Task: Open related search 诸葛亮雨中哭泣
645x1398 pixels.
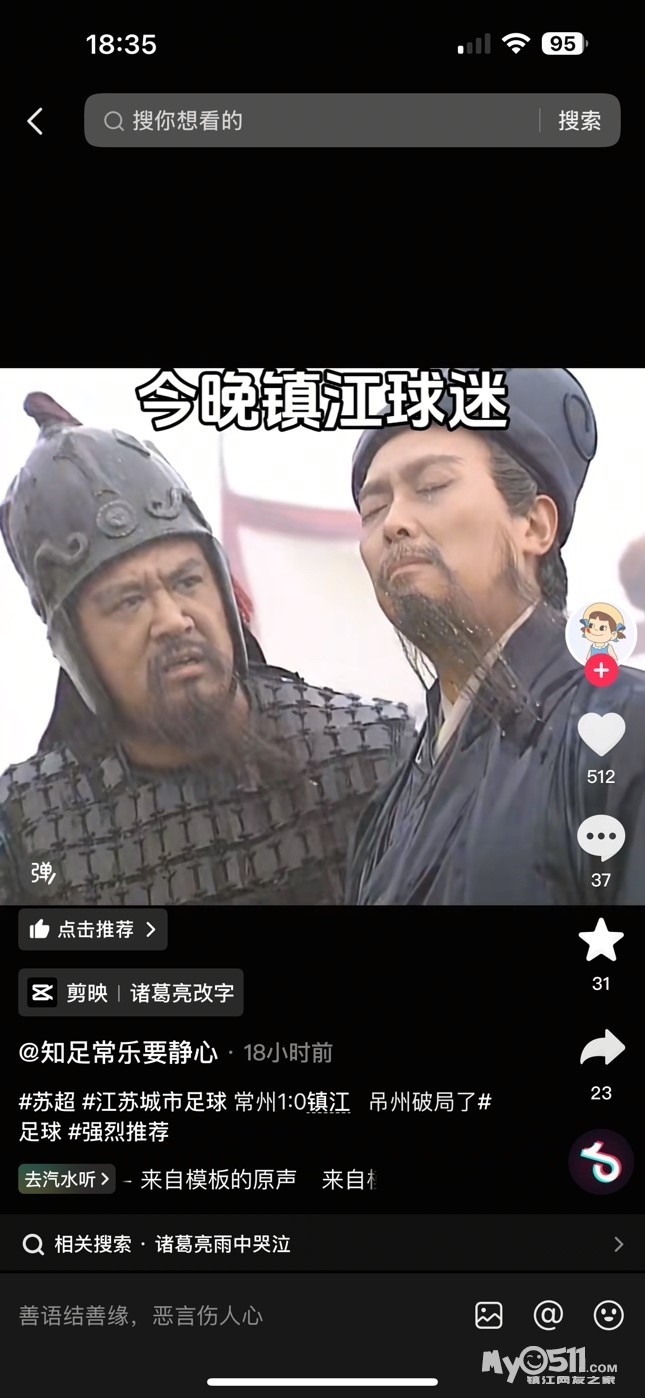Action: pos(222,1244)
